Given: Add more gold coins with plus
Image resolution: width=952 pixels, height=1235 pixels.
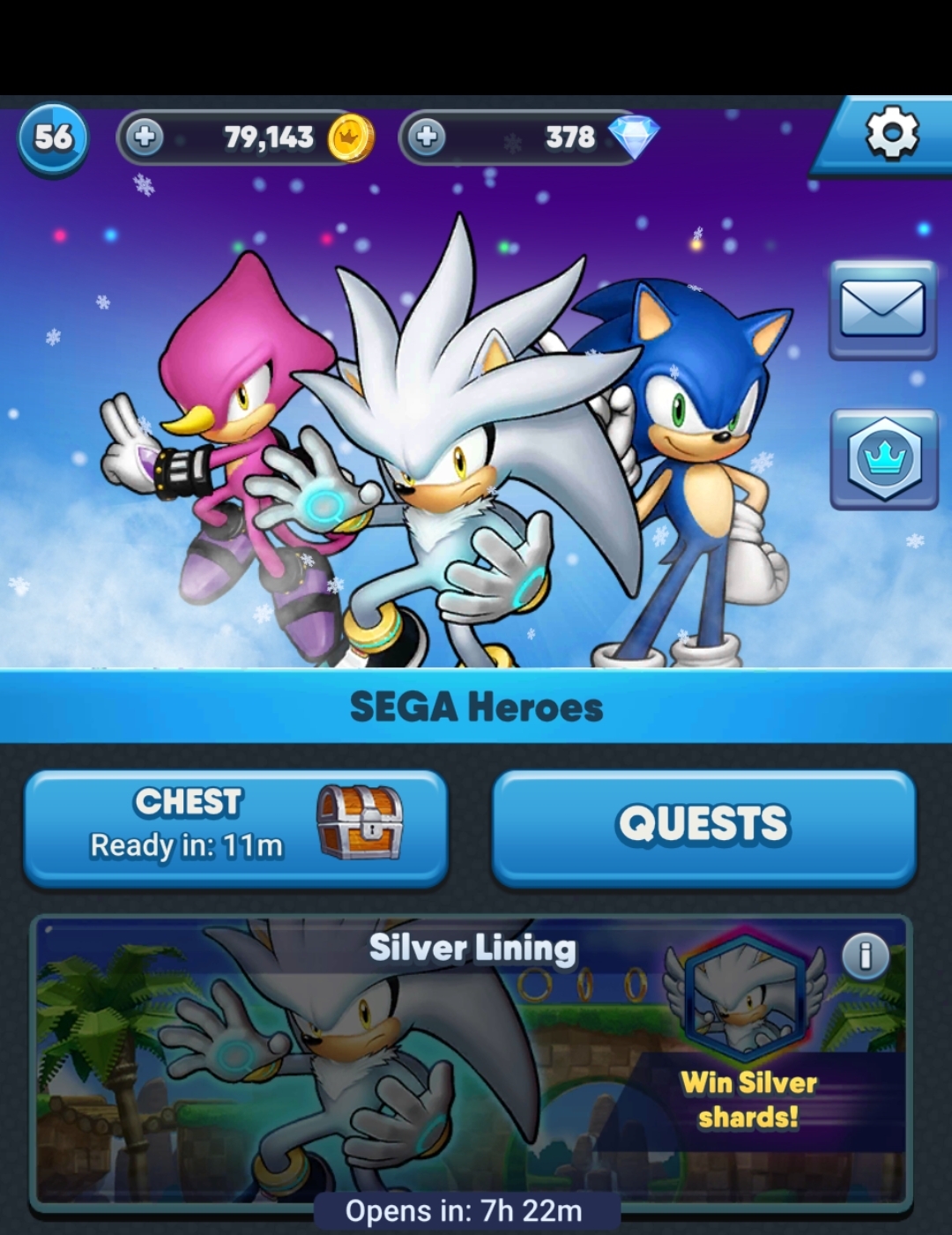Looking at the screenshot, I should 145,137.
